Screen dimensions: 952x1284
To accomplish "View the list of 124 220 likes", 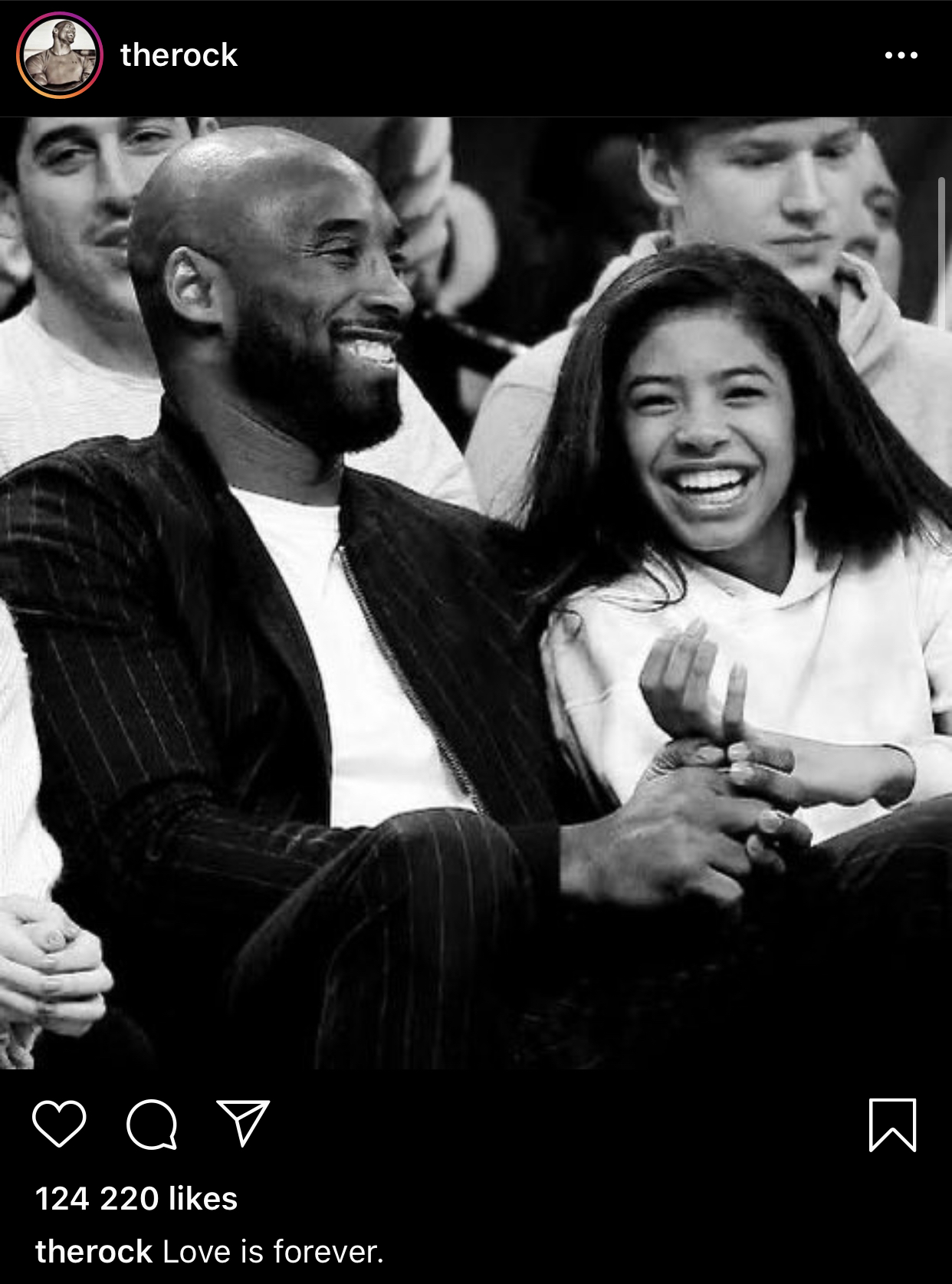I will coord(136,1199).
